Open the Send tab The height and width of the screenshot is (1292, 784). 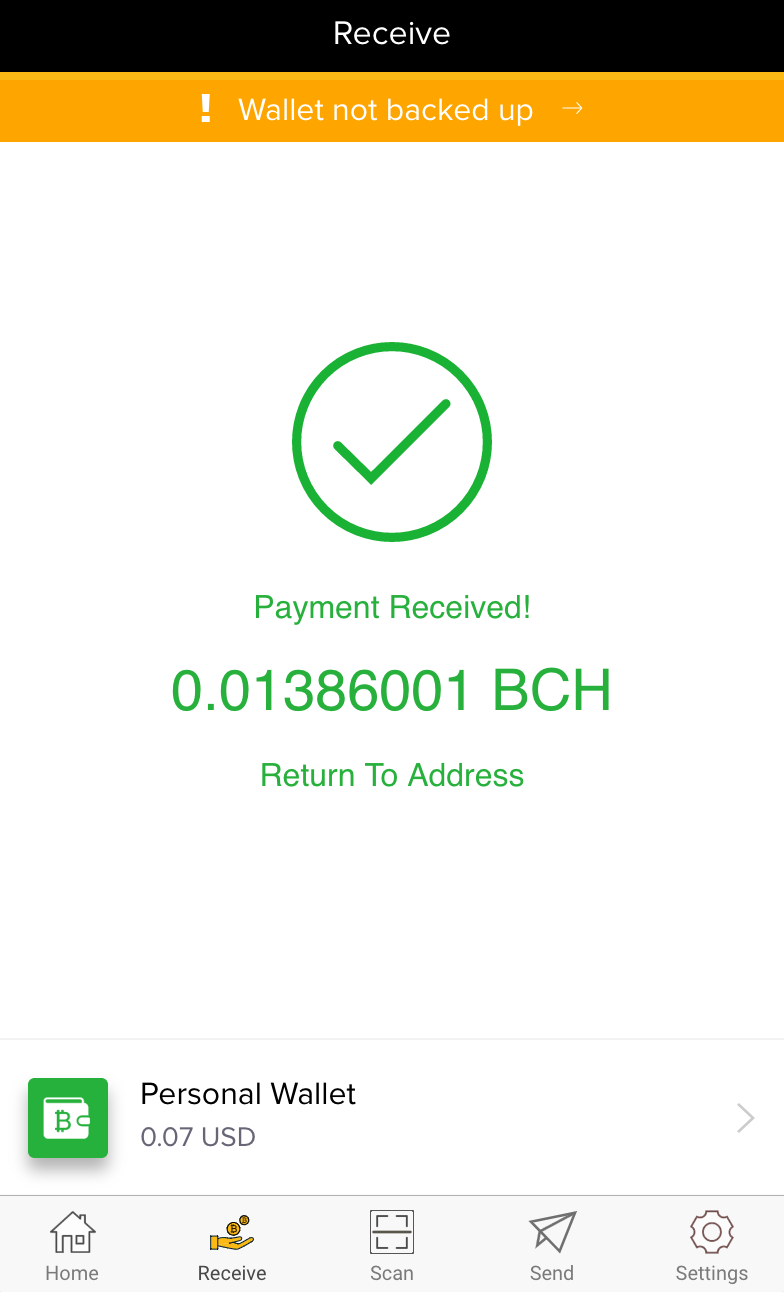tap(552, 1246)
